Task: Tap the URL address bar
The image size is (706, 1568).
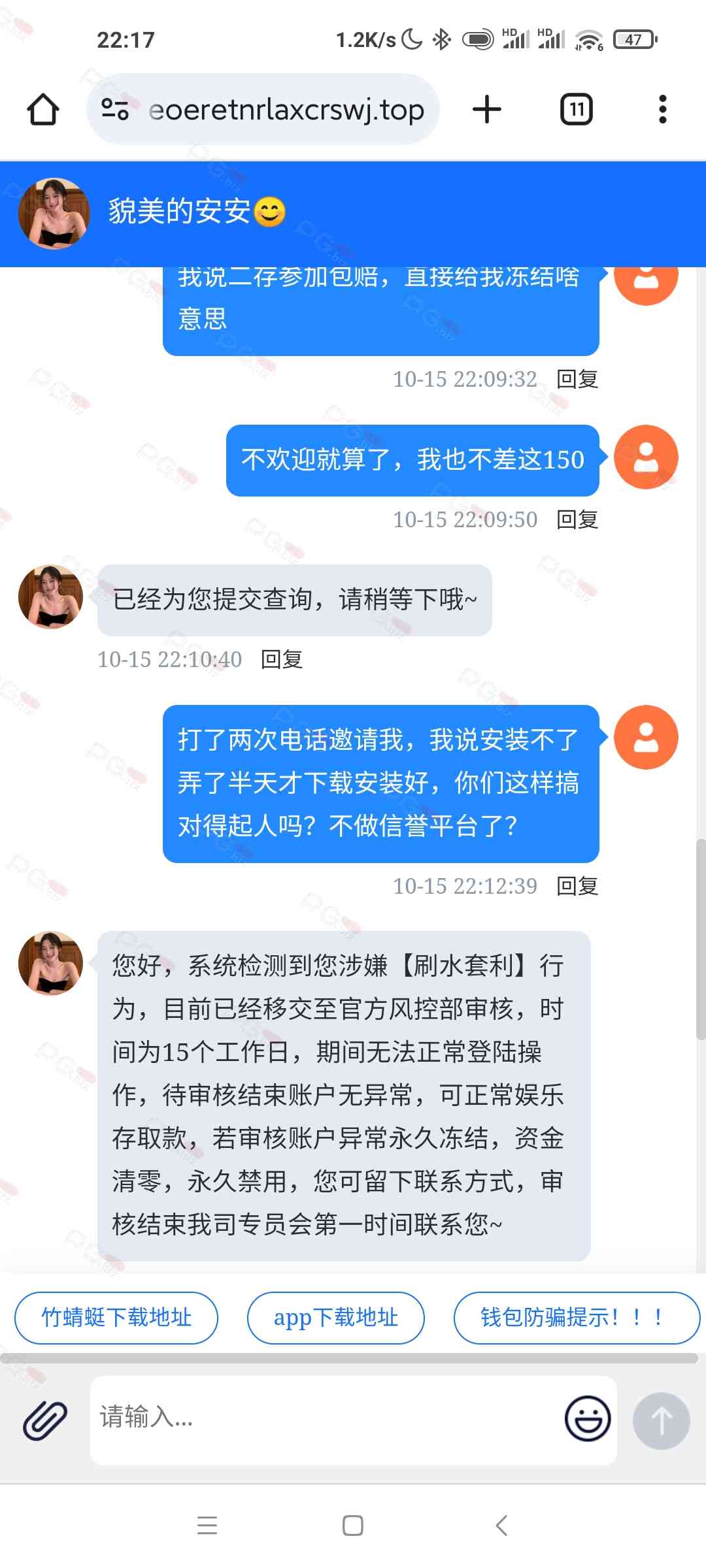Action: point(286,110)
